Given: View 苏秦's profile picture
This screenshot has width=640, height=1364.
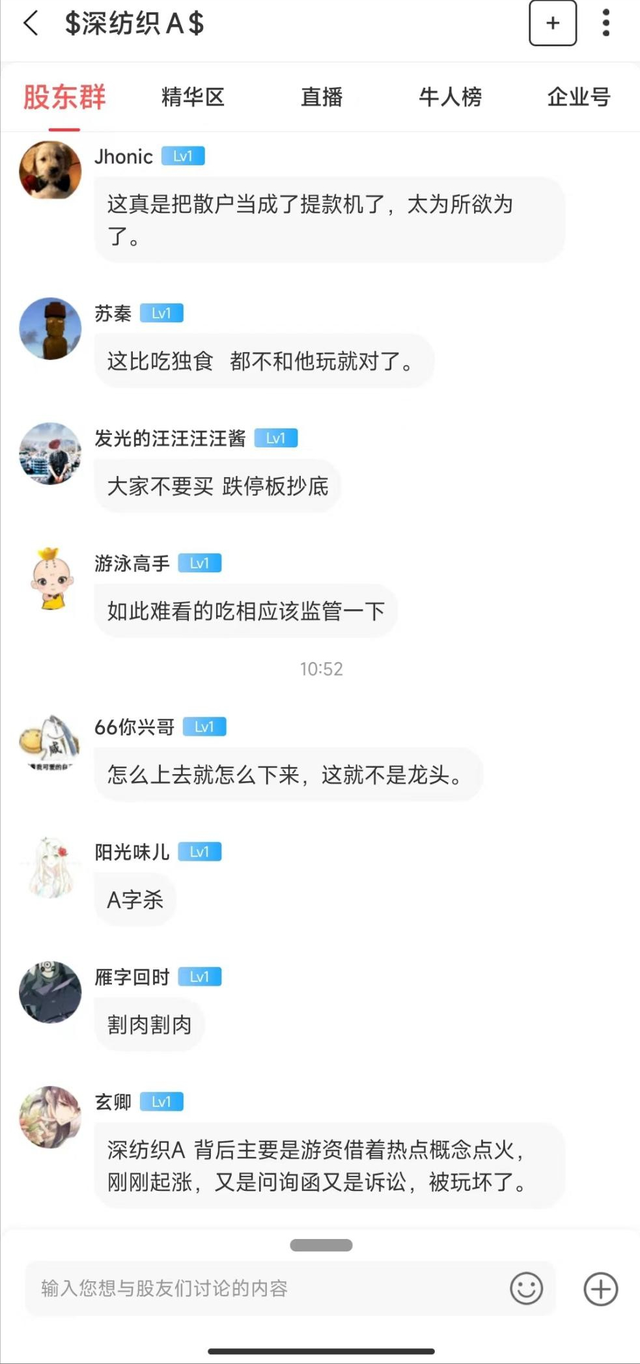Looking at the screenshot, I should tap(50, 328).
